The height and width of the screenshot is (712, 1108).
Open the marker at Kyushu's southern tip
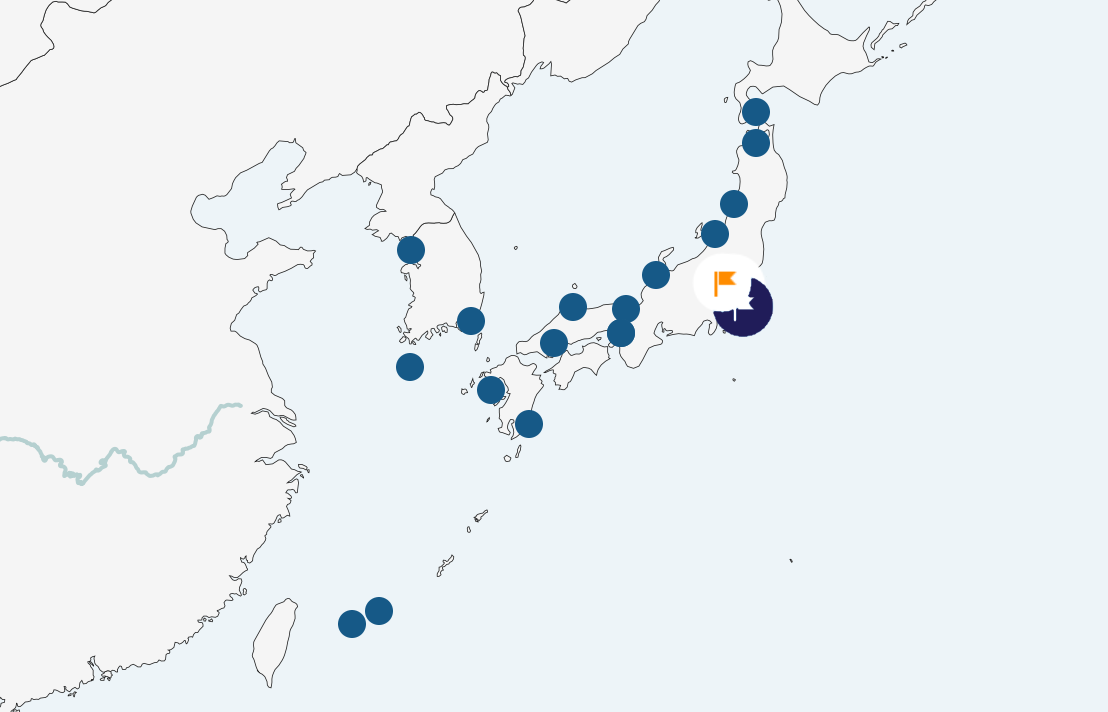(529, 424)
